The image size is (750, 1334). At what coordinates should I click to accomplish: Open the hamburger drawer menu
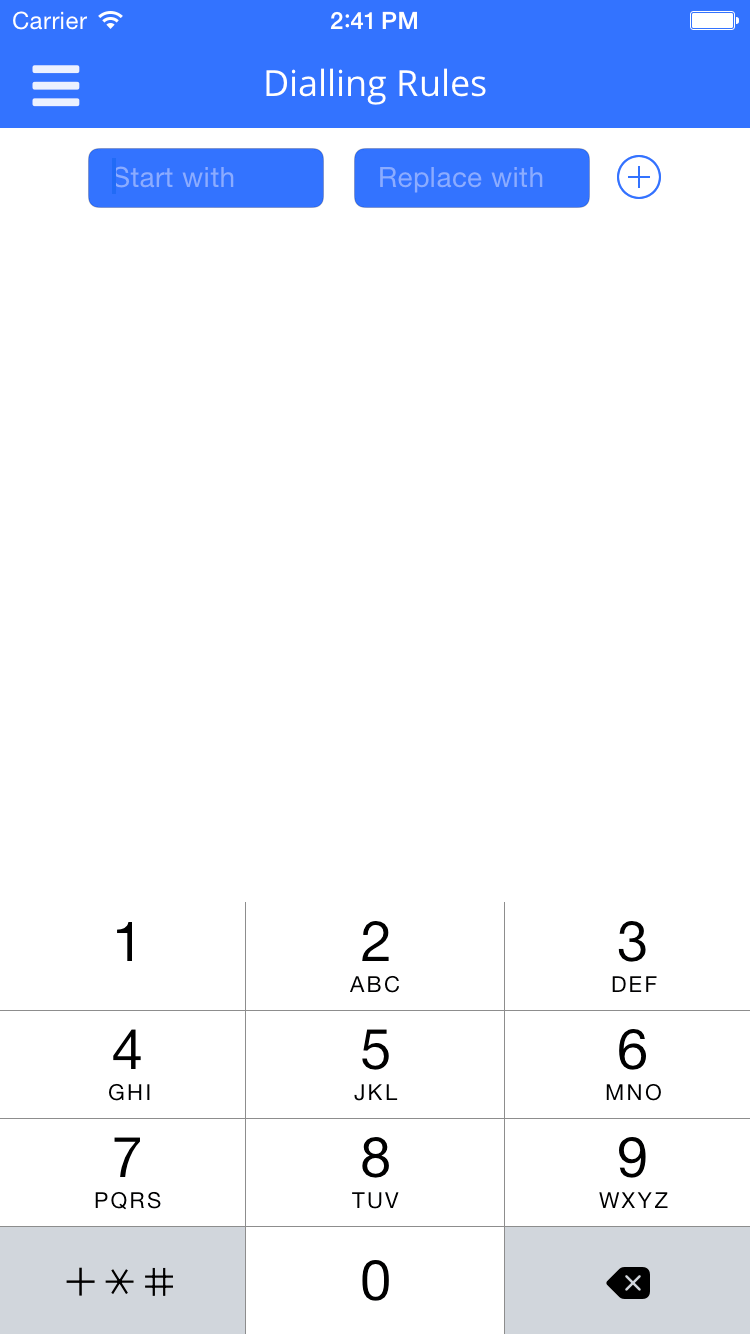[x=56, y=85]
